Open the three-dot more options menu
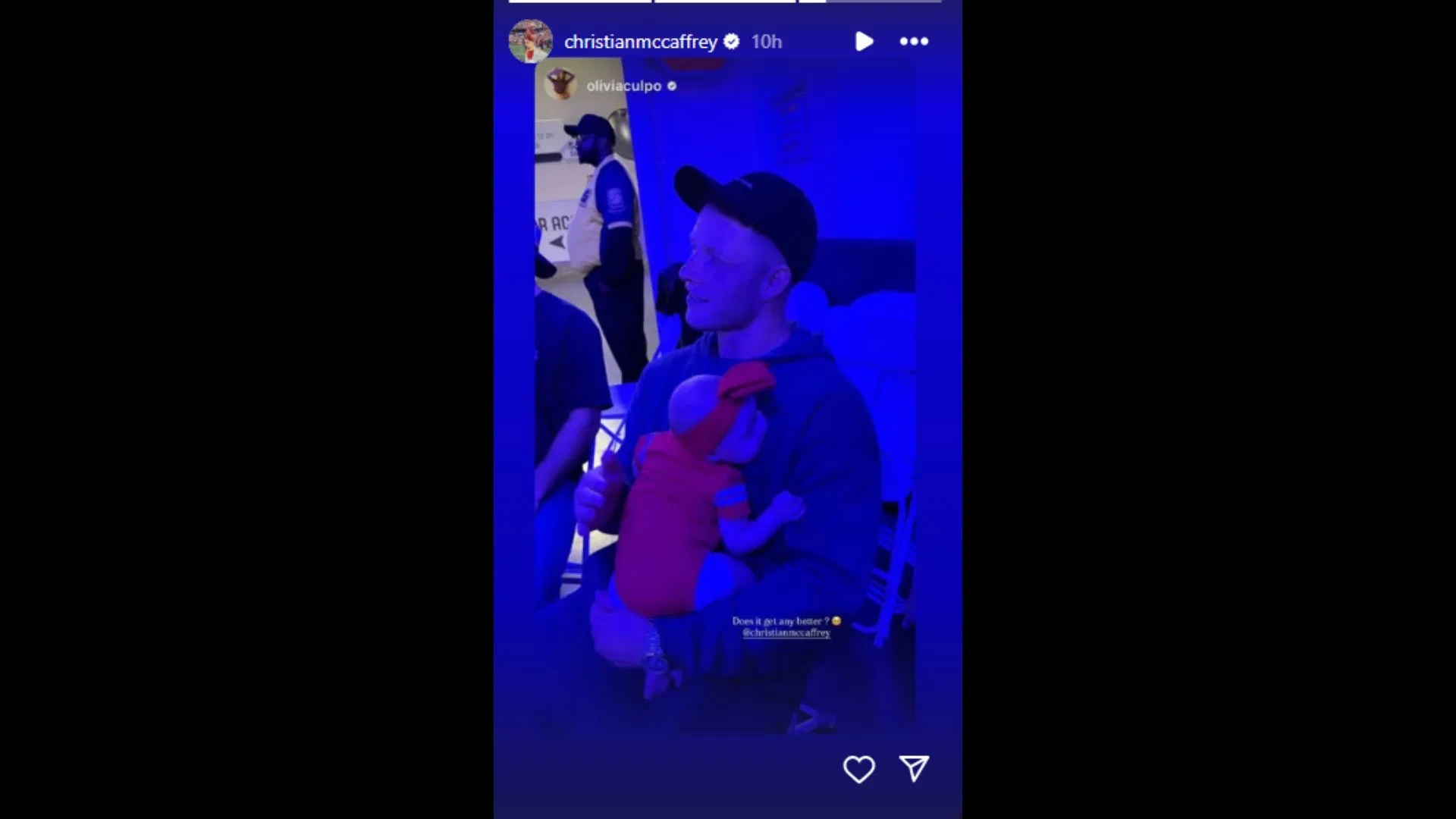 tap(914, 42)
